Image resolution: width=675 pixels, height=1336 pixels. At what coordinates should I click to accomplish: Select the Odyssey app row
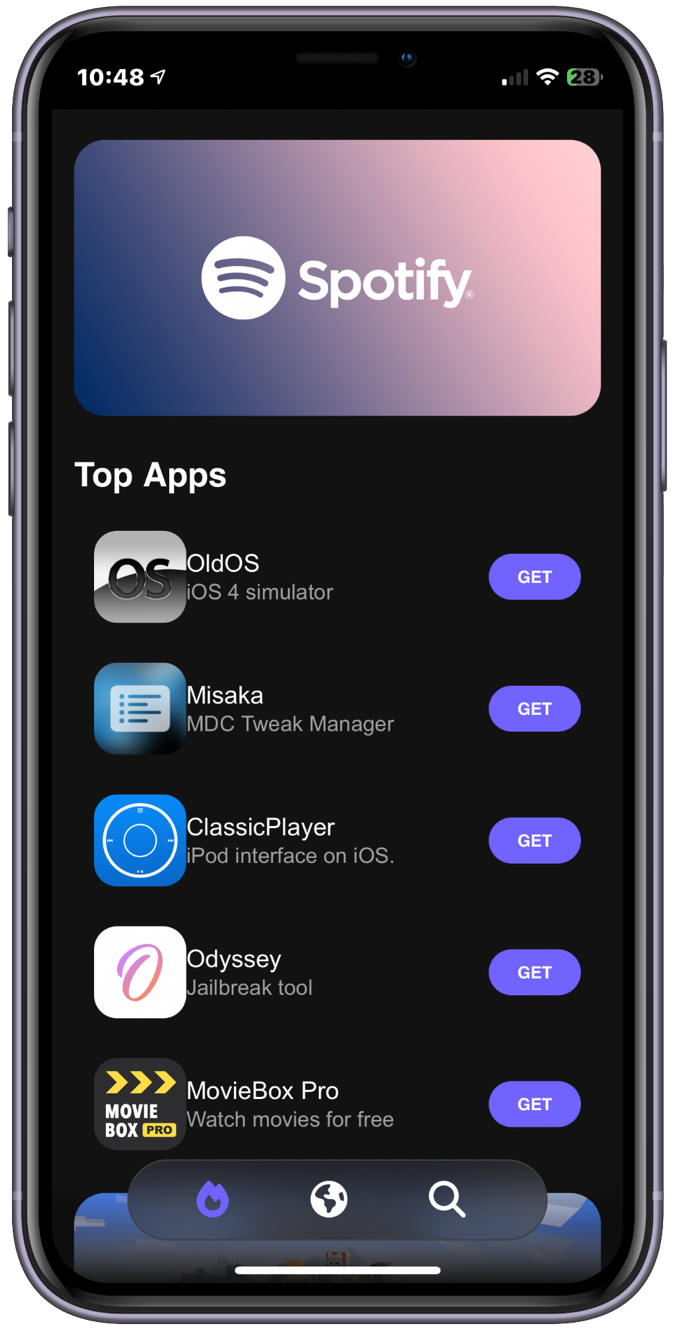[x=260, y=973]
